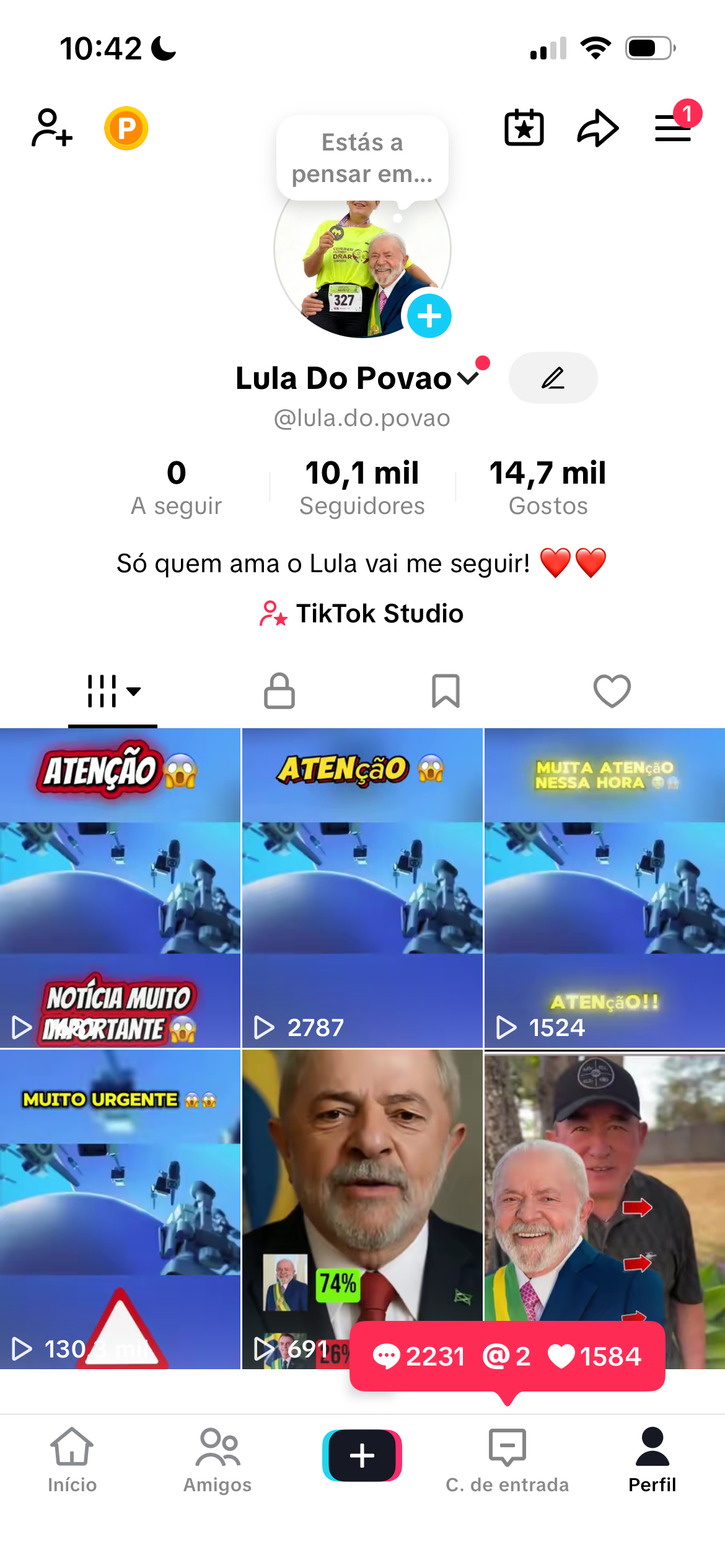Screen dimensions: 725x1568
Task: Tap the orange P coin icon
Action: (126, 128)
